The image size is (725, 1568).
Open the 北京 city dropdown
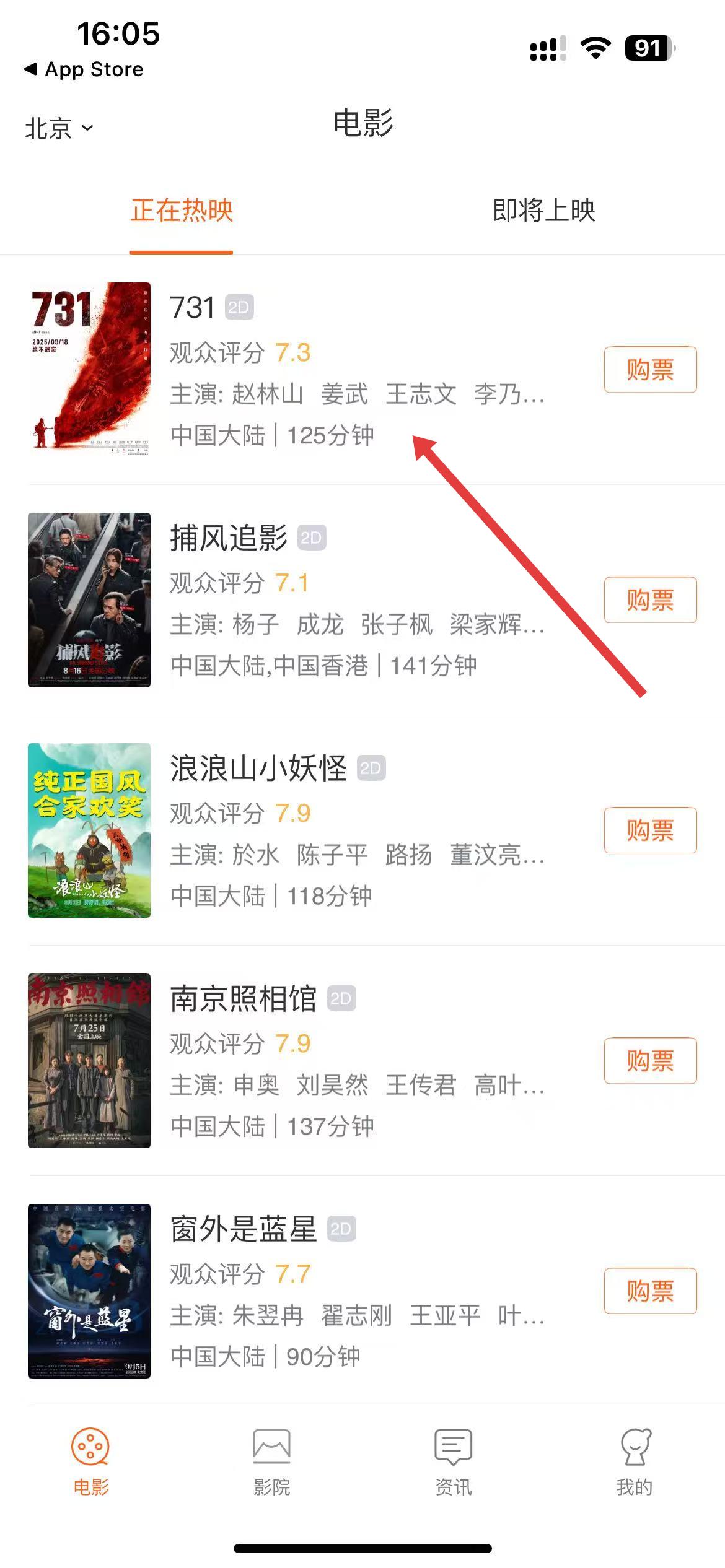pos(59,128)
